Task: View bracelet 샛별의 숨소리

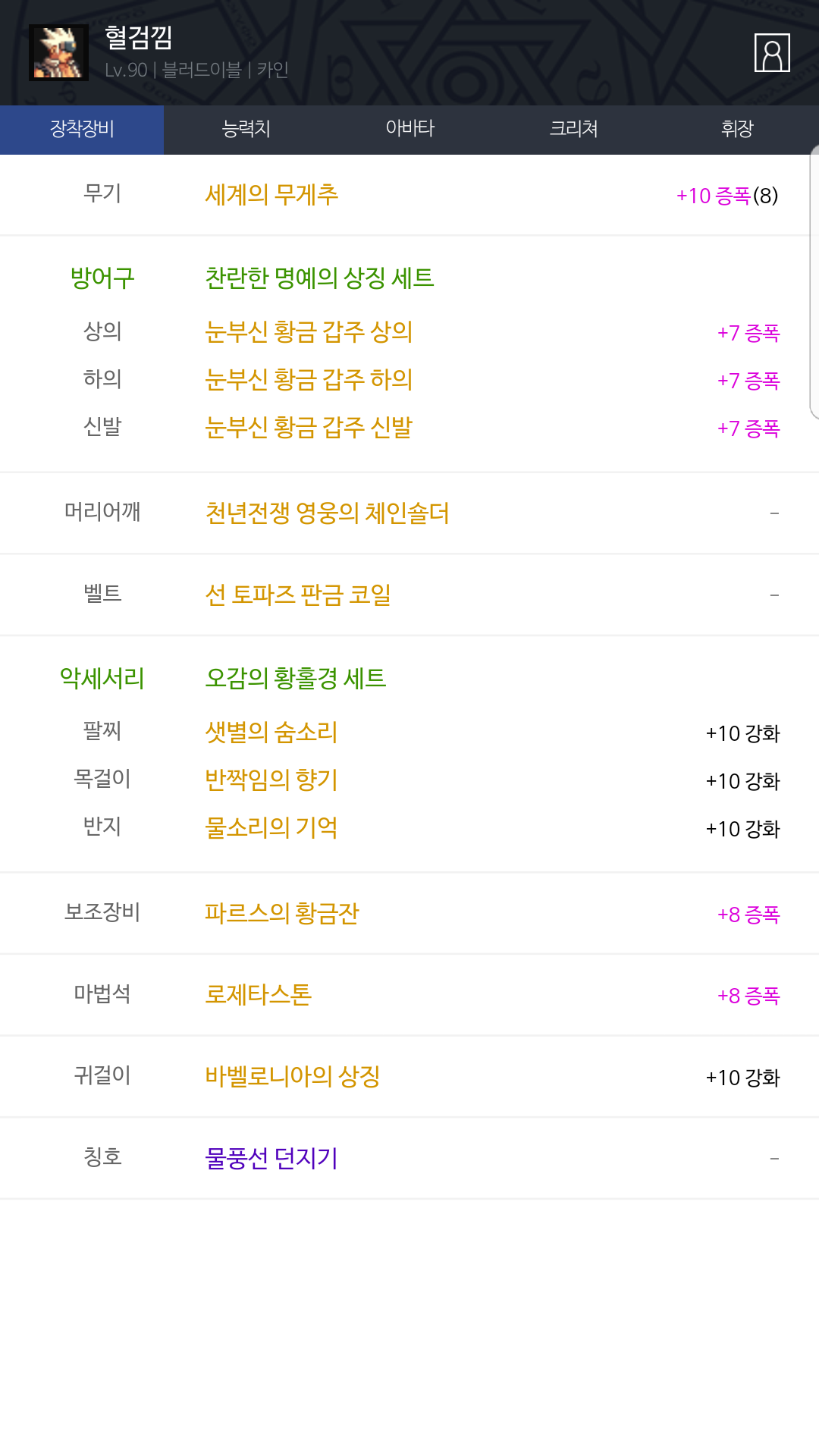Action: coord(271,732)
